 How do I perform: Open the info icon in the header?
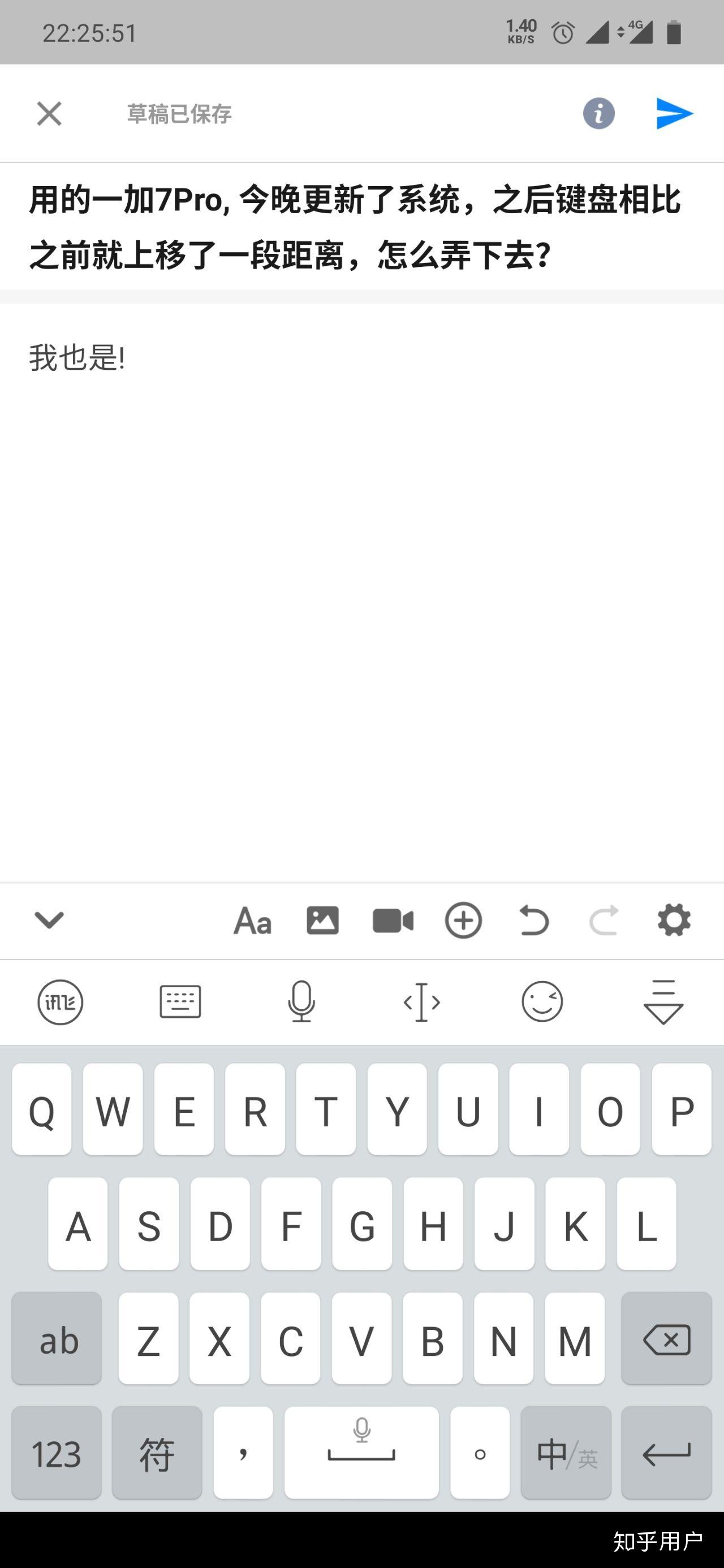598,114
